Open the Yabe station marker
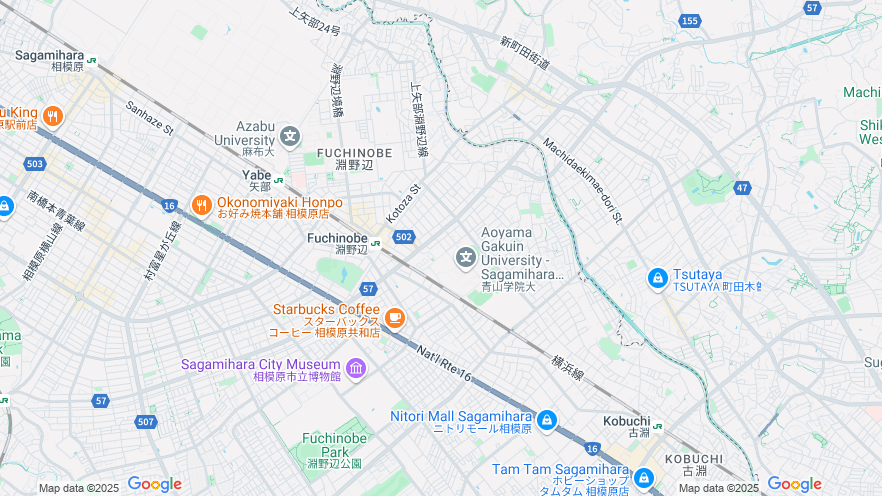 pos(278,181)
